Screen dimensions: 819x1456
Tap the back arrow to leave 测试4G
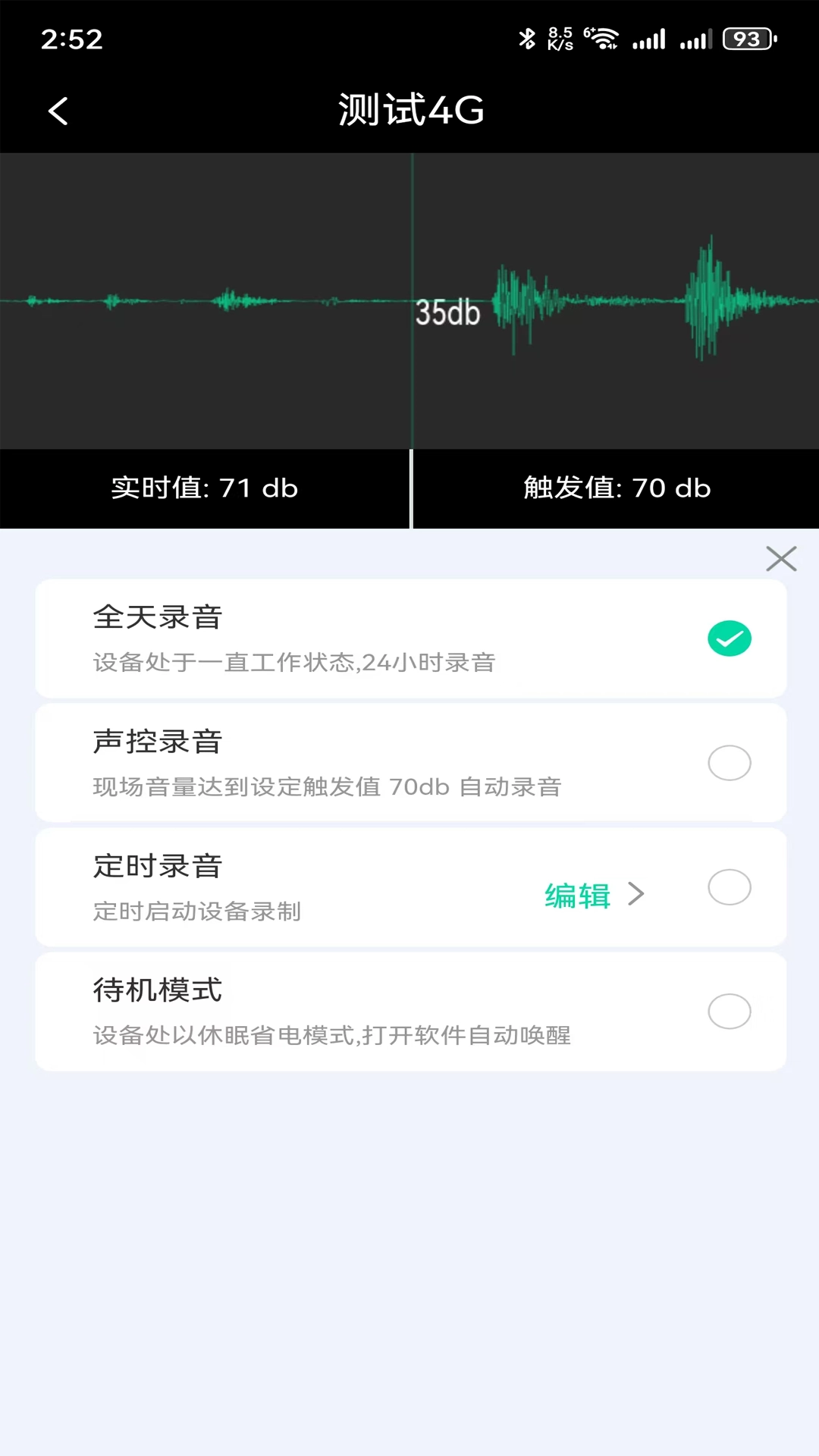(x=58, y=110)
